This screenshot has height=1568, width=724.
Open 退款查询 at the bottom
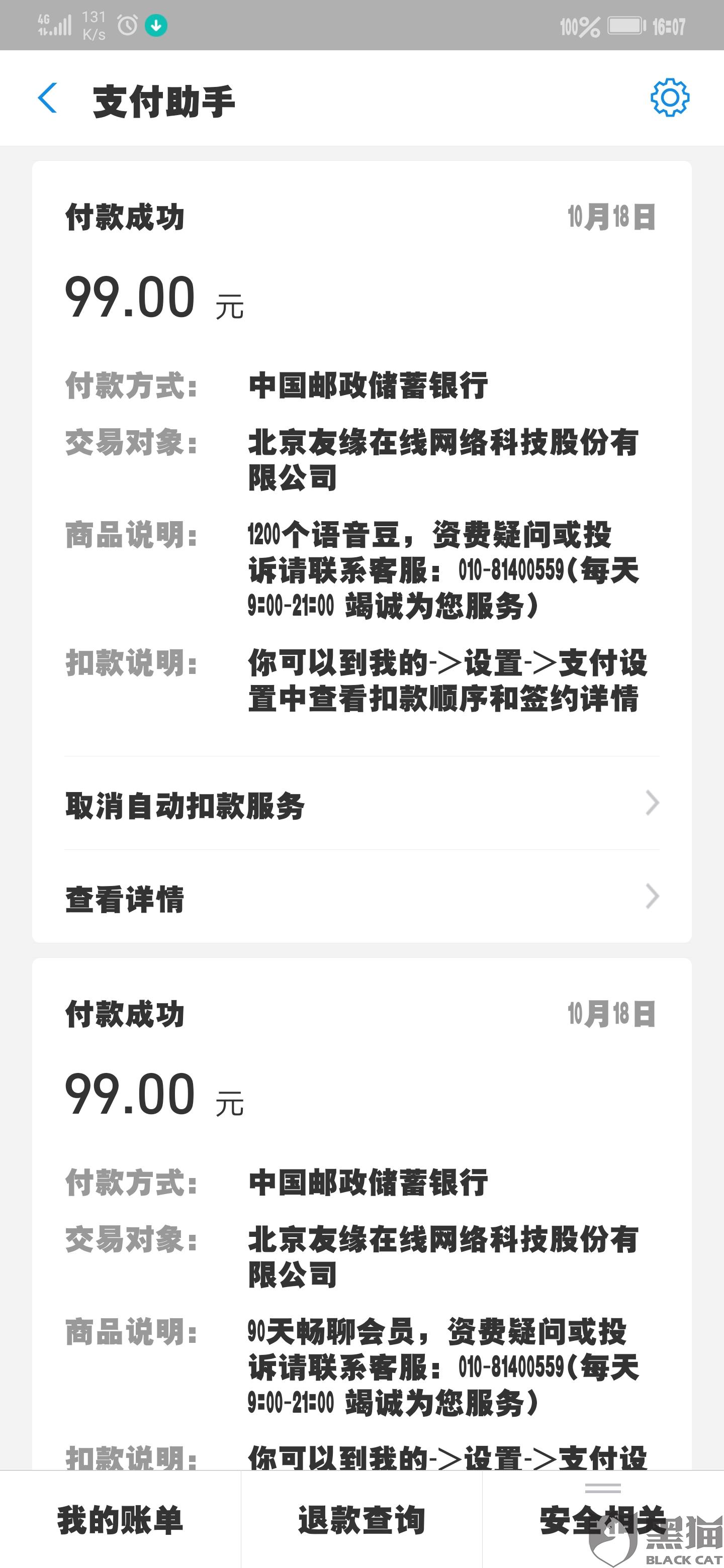click(361, 1520)
